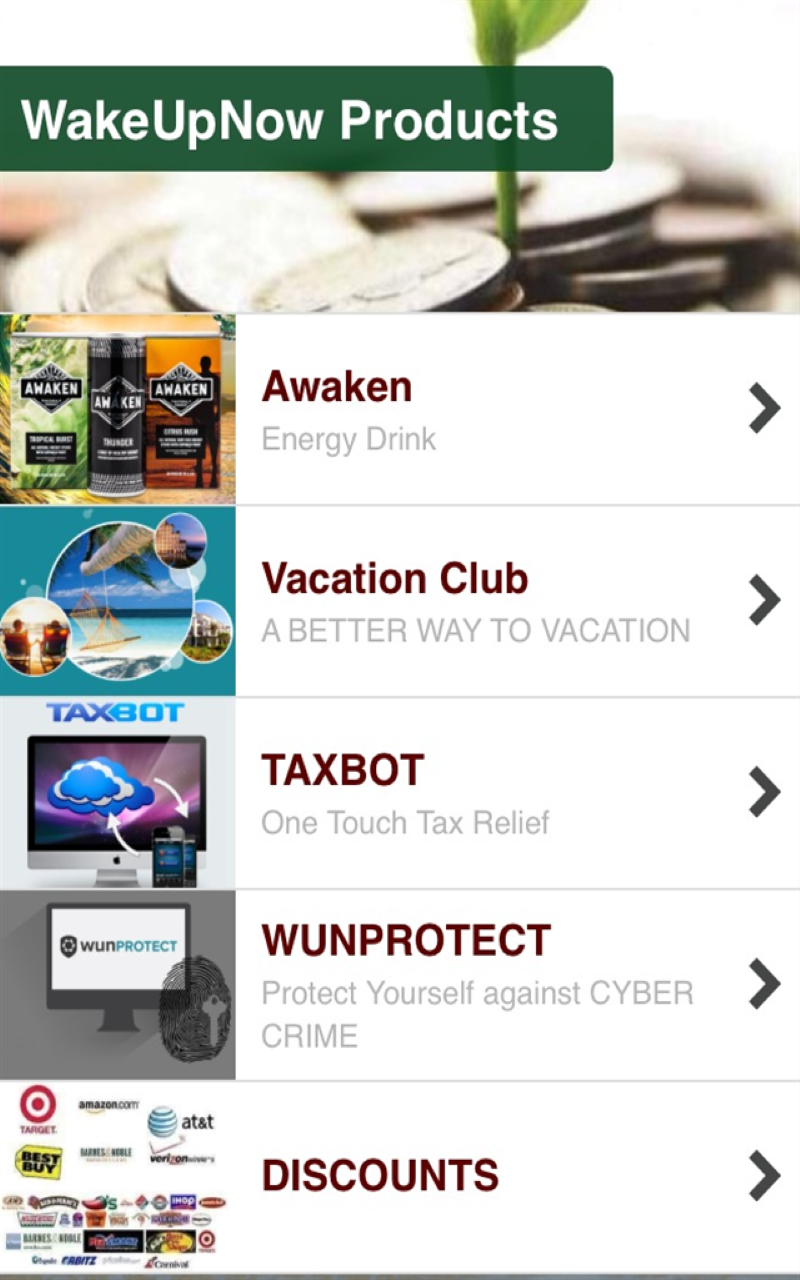Click the Barnes & Noble logo
This screenshot has width=800, height=1280.
[x=105, y=1154]
